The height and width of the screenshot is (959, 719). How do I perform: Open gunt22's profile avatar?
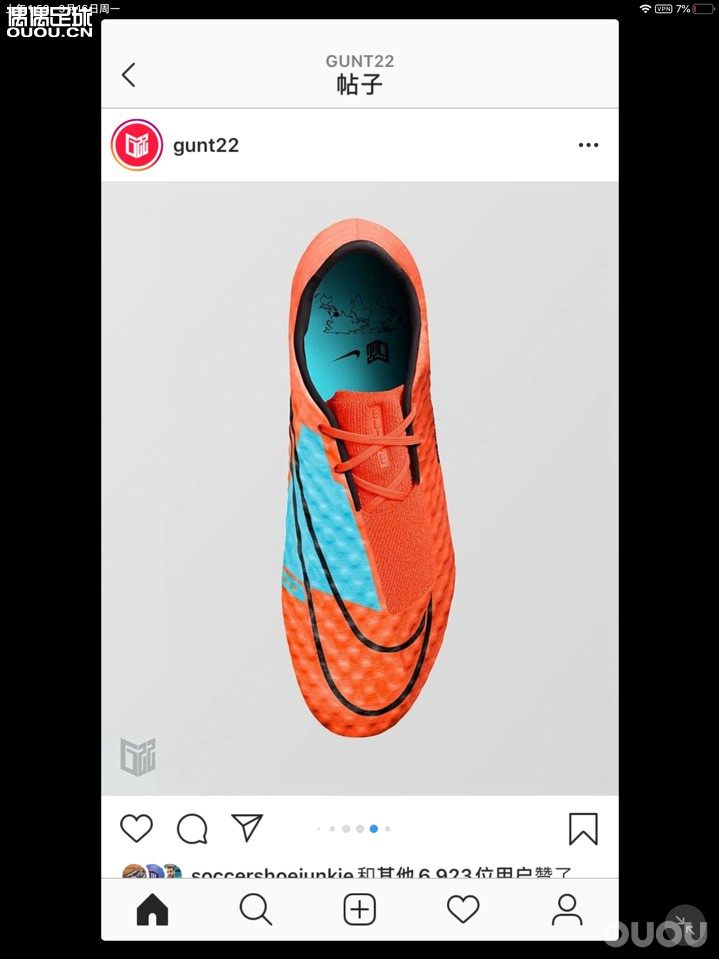(137, 145)
